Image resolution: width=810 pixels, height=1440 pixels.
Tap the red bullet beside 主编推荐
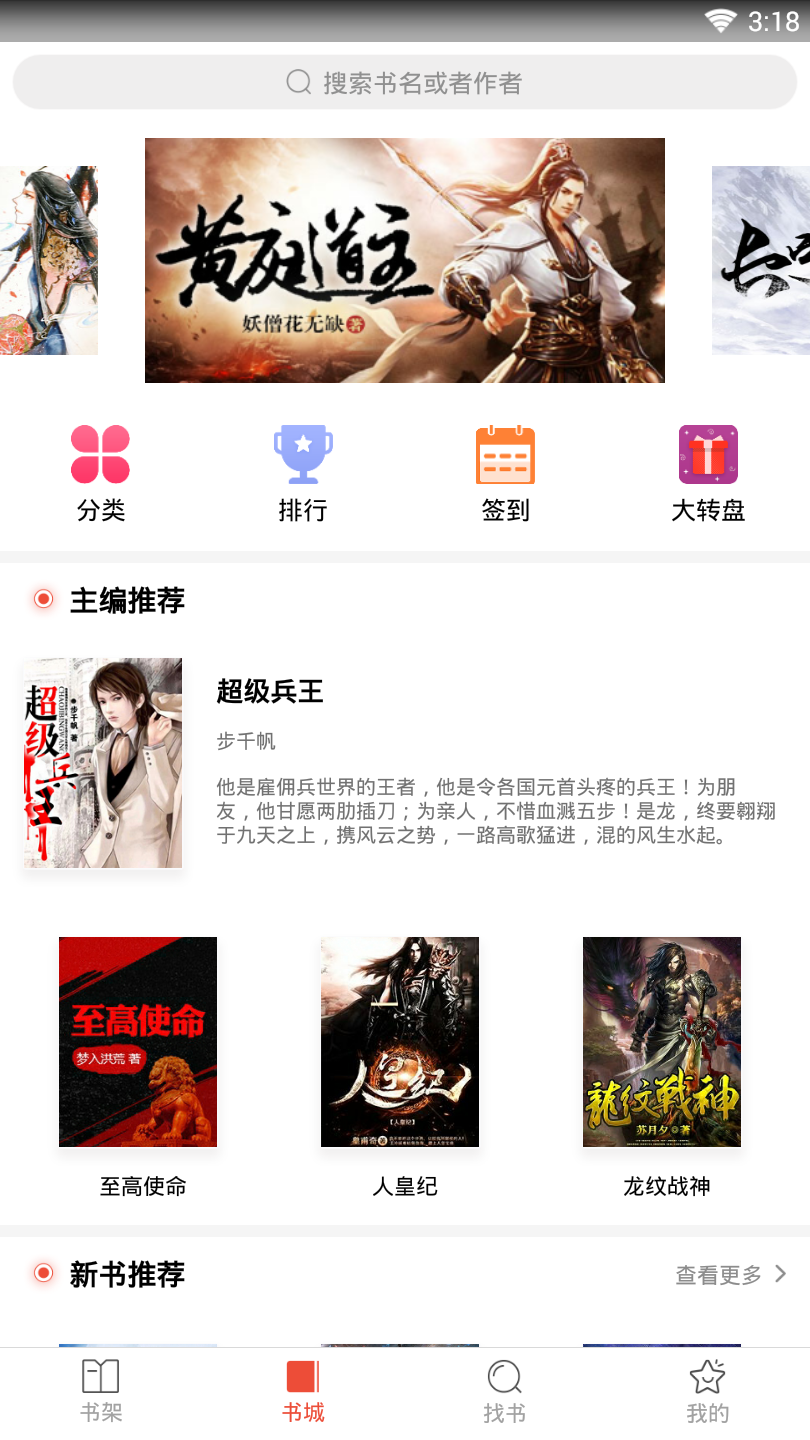(42, 599)
